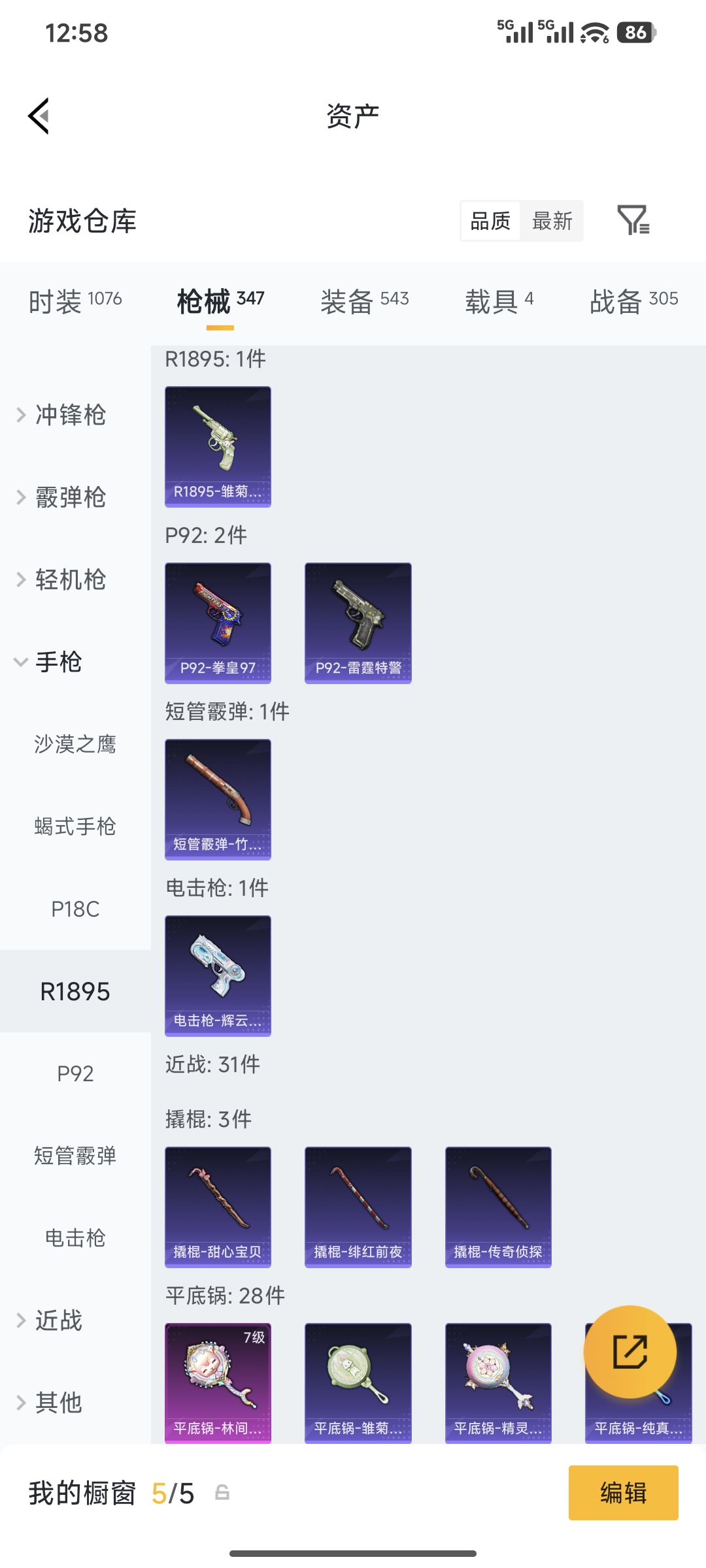Select the 撬棍-绯红前夜 crowbar thumbnail
The image size is (706, 1568).
[x=358, y=1206]
